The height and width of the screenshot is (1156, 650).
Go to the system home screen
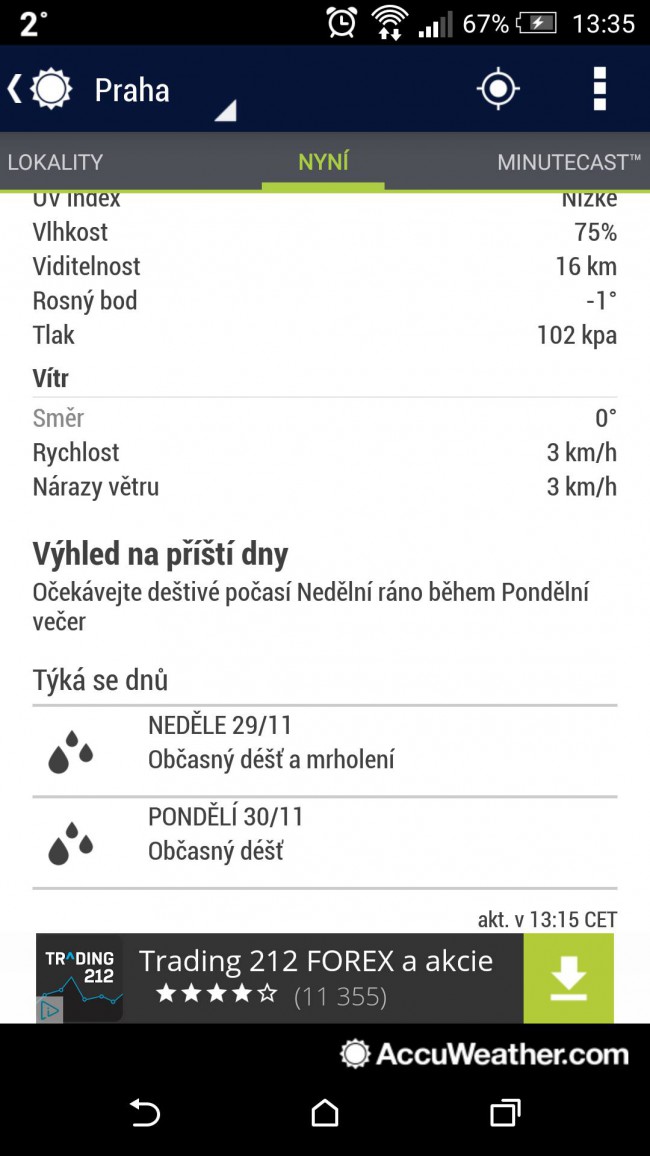[325, 1112]
